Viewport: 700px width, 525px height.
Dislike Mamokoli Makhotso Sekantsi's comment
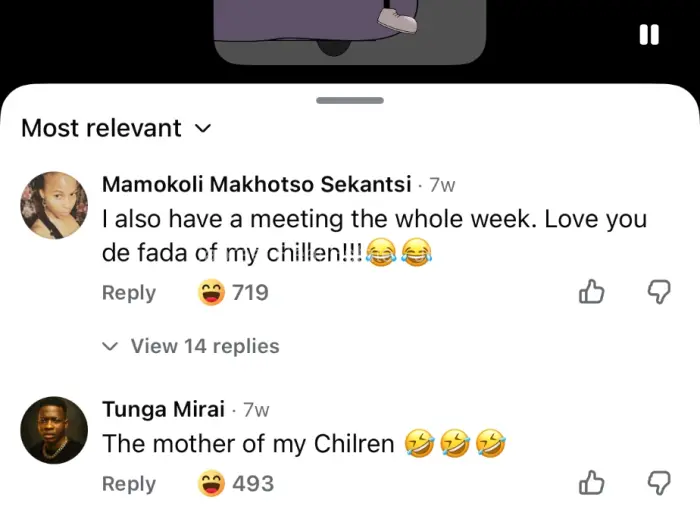658,291
